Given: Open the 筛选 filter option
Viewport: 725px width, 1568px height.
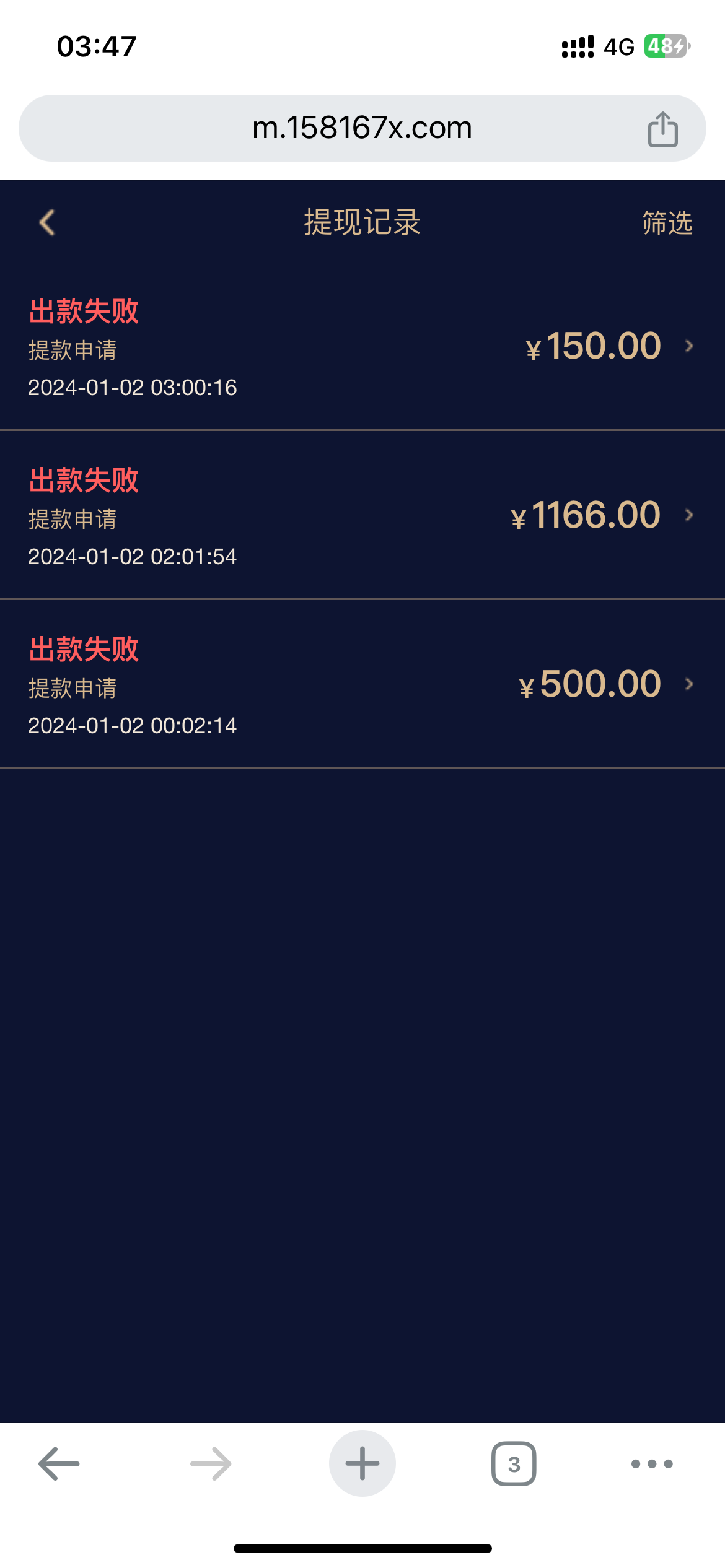Looking at the screenshot, I should [667, 223].
